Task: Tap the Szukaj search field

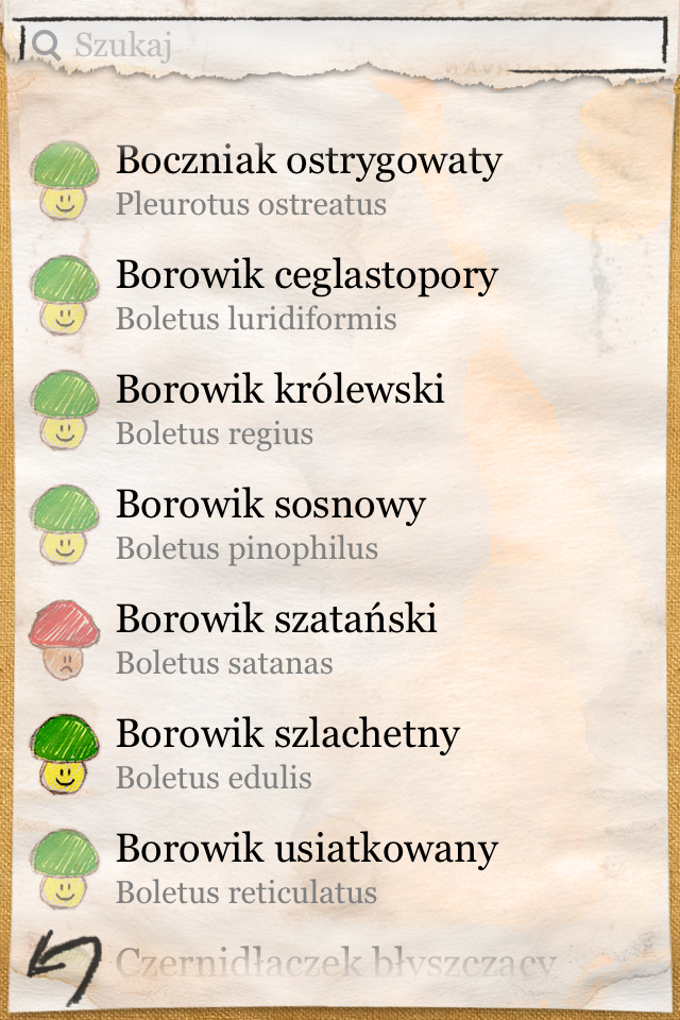Action: coord(340,46)
